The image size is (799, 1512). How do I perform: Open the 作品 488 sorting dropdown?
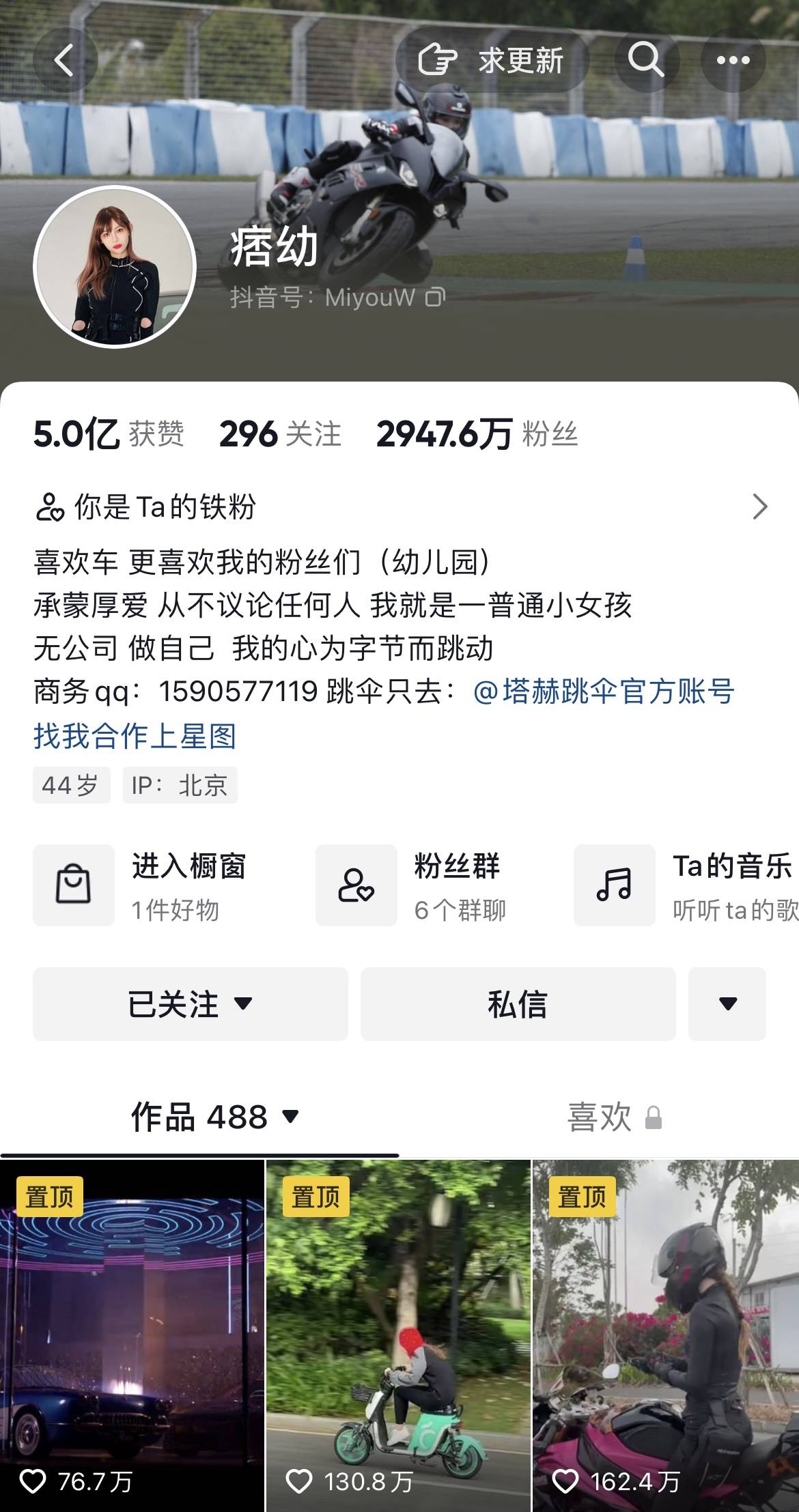(x=214, y=1117)
